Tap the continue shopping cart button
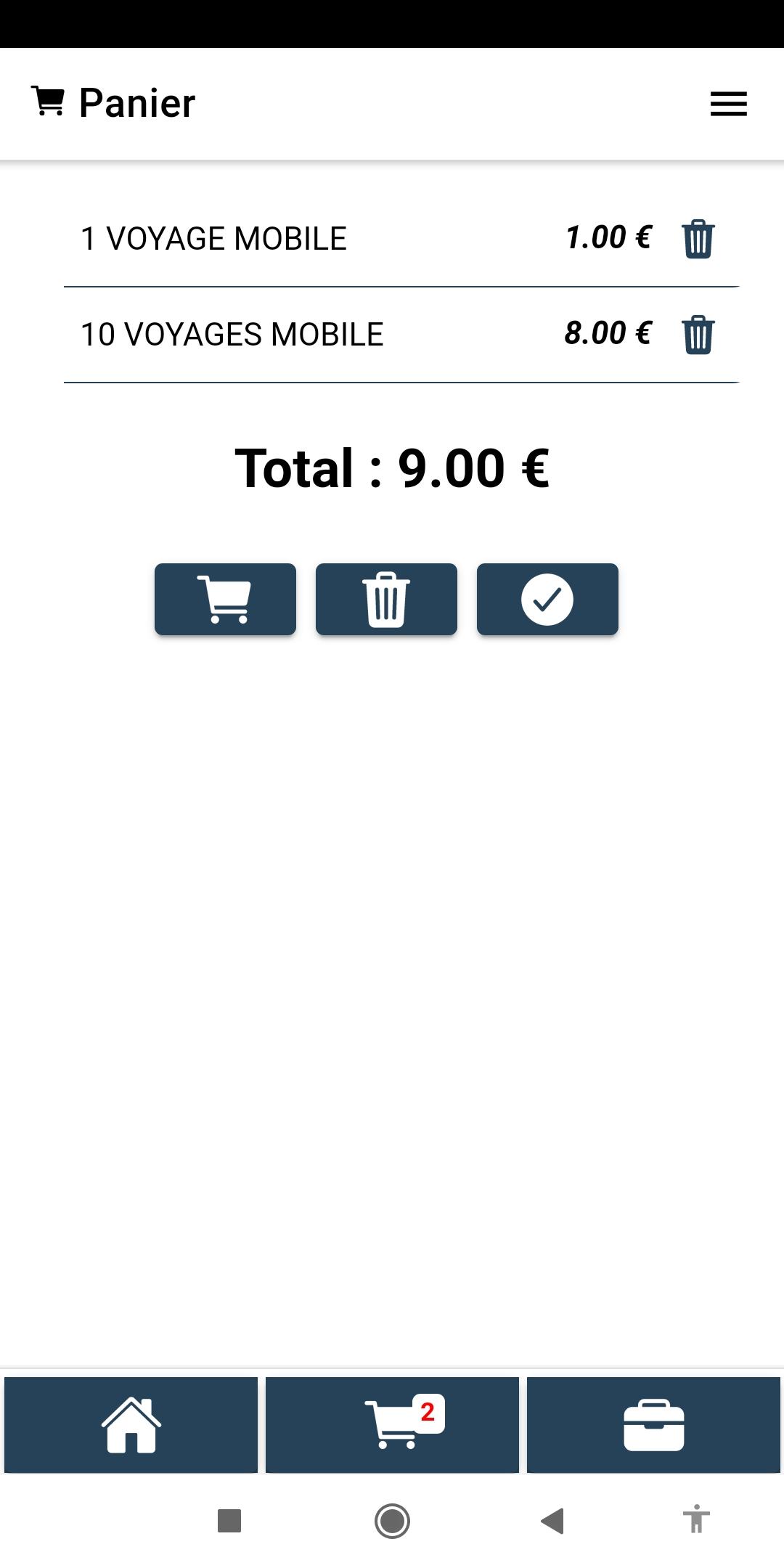The image size is (784, 1568). coord(225,600)
